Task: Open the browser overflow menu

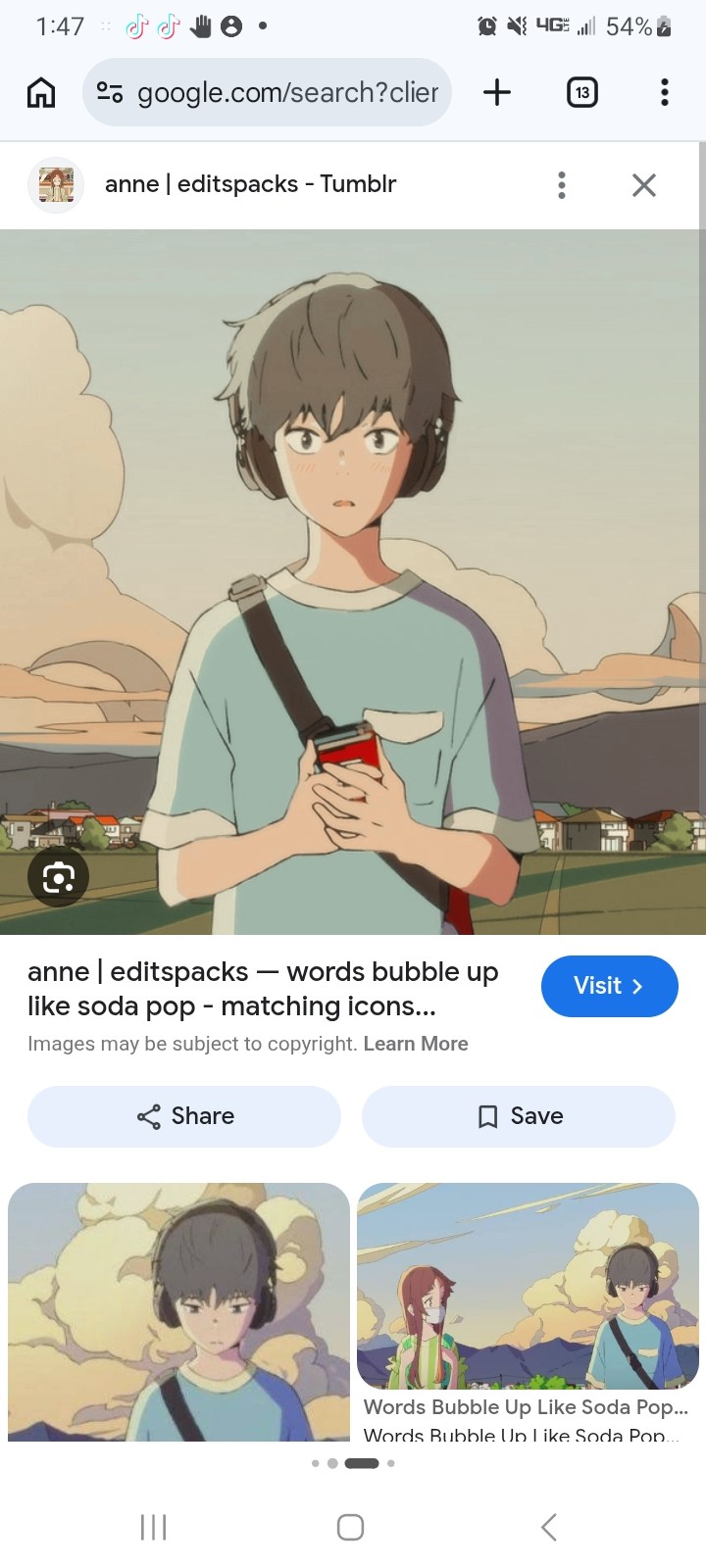Action: [x=665, y=92]
